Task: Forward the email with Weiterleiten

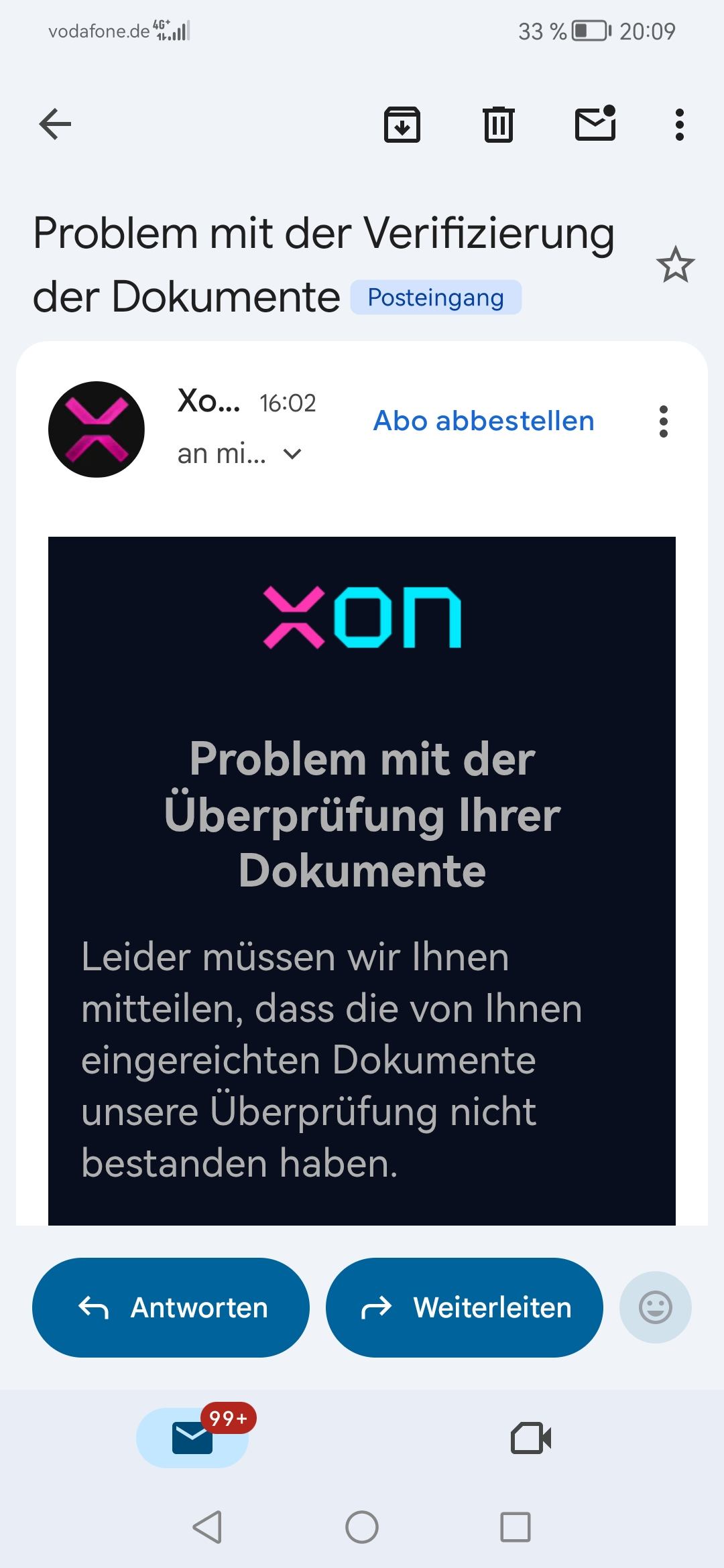Action: click(464, 1307)
